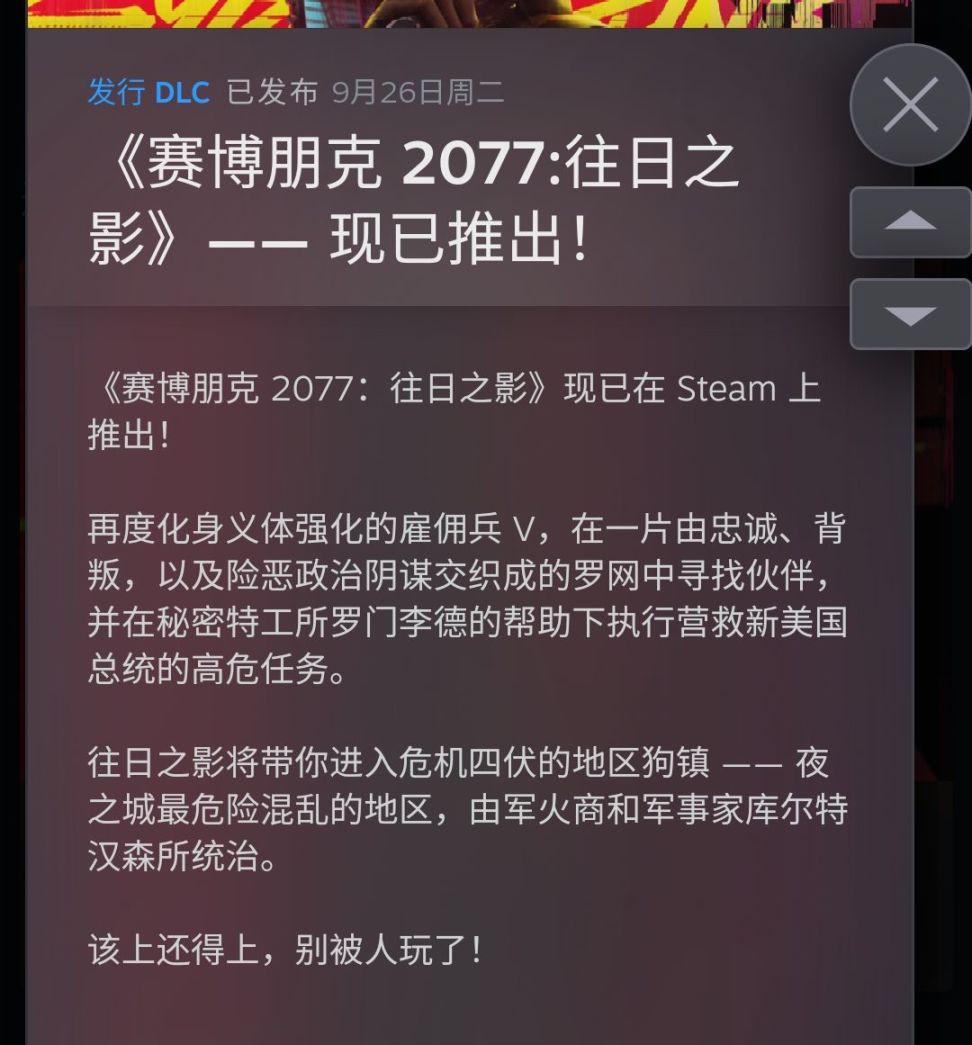
Task: Close the DLC announcement overlay
Action: 910,104
